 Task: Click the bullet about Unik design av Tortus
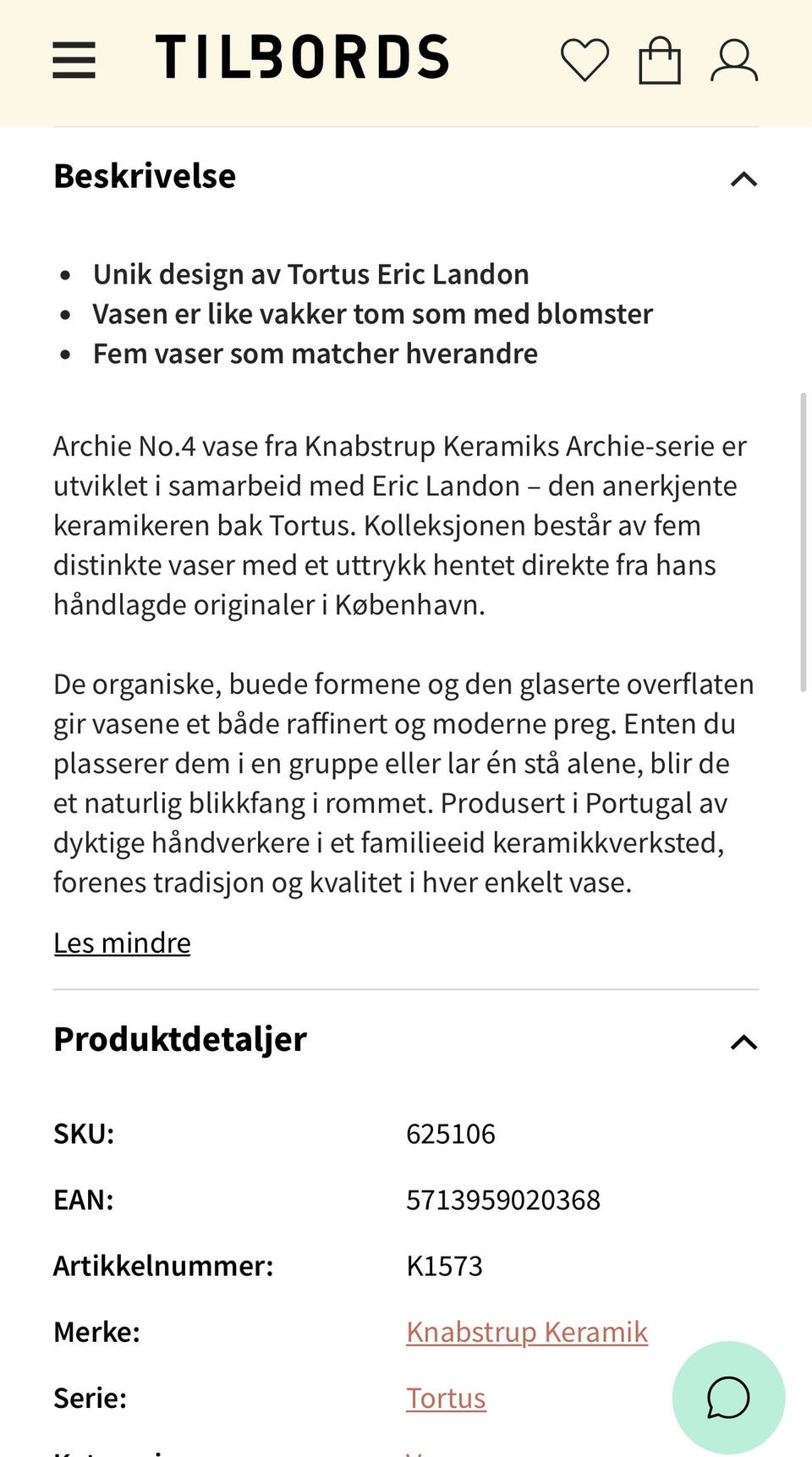[311, 273]
